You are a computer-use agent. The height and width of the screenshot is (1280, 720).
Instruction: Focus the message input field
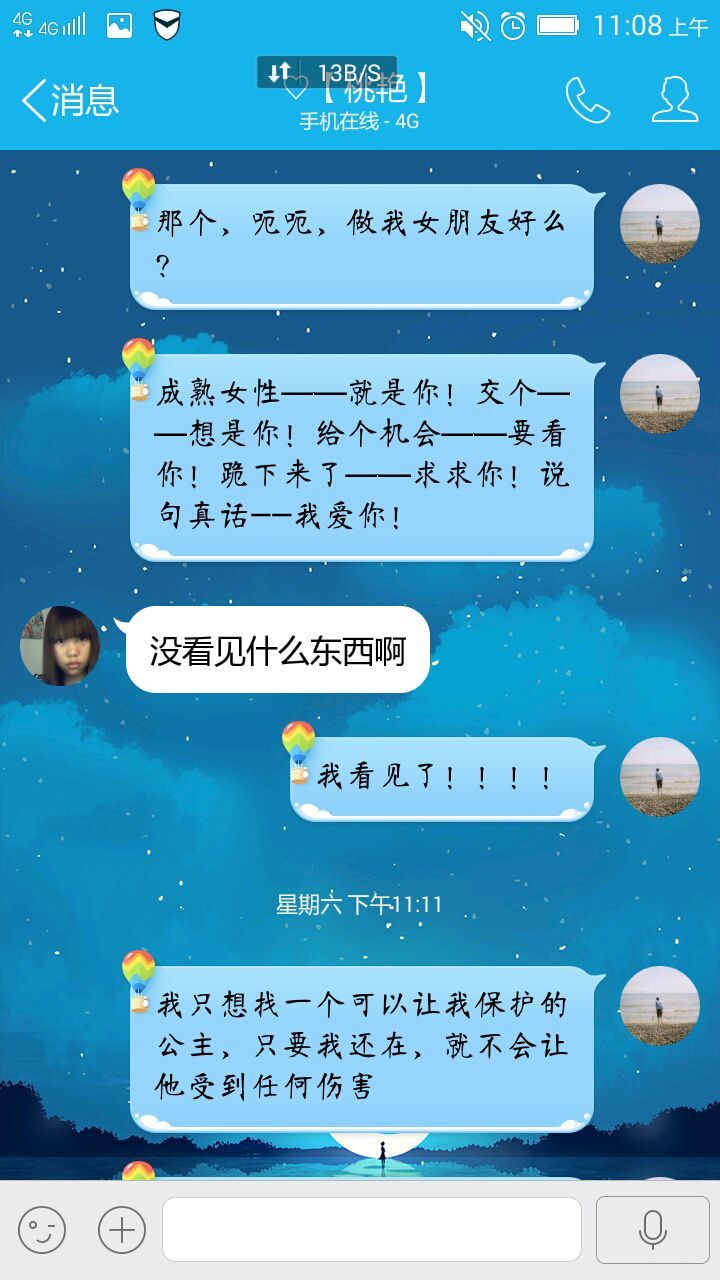point(371,1229)
